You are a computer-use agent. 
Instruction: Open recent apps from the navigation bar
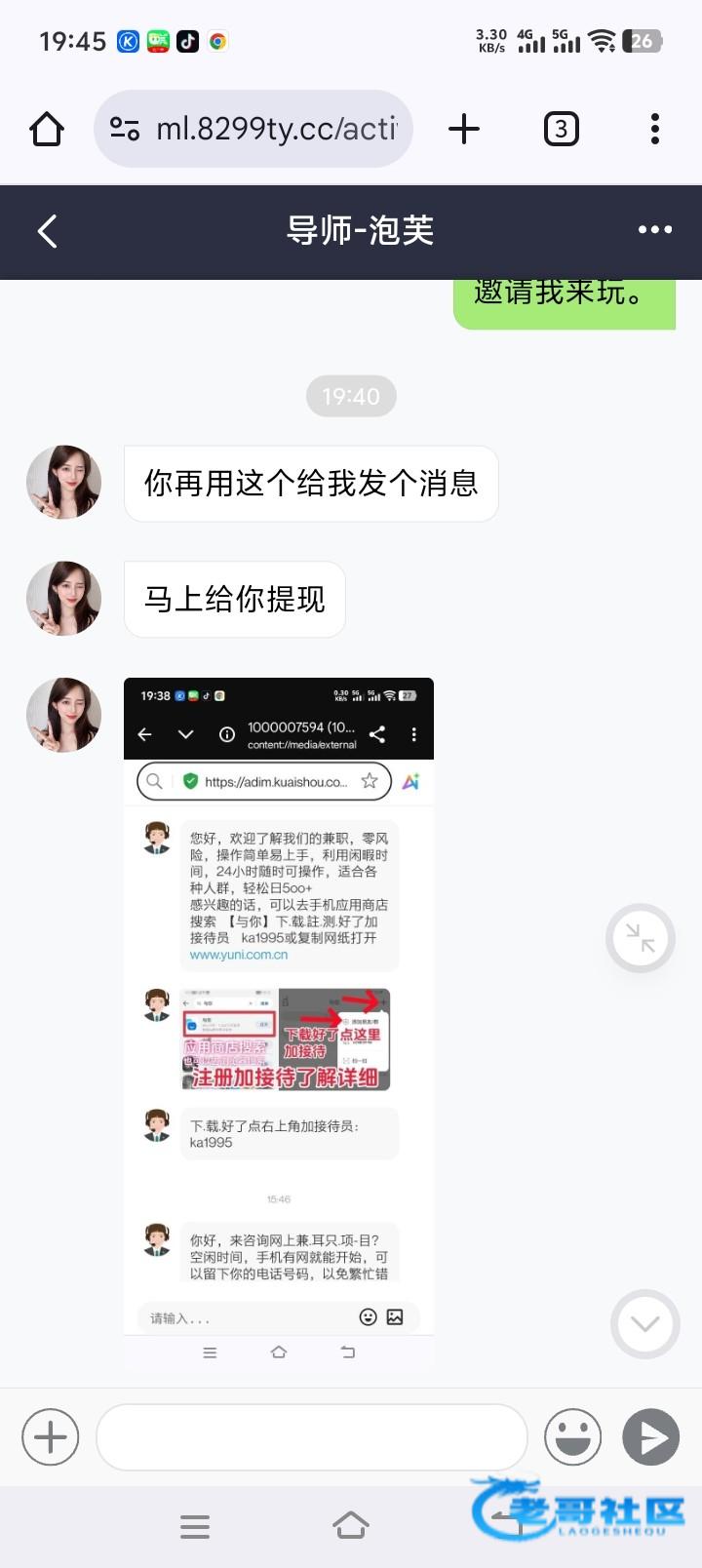[x=195, y=1526]
